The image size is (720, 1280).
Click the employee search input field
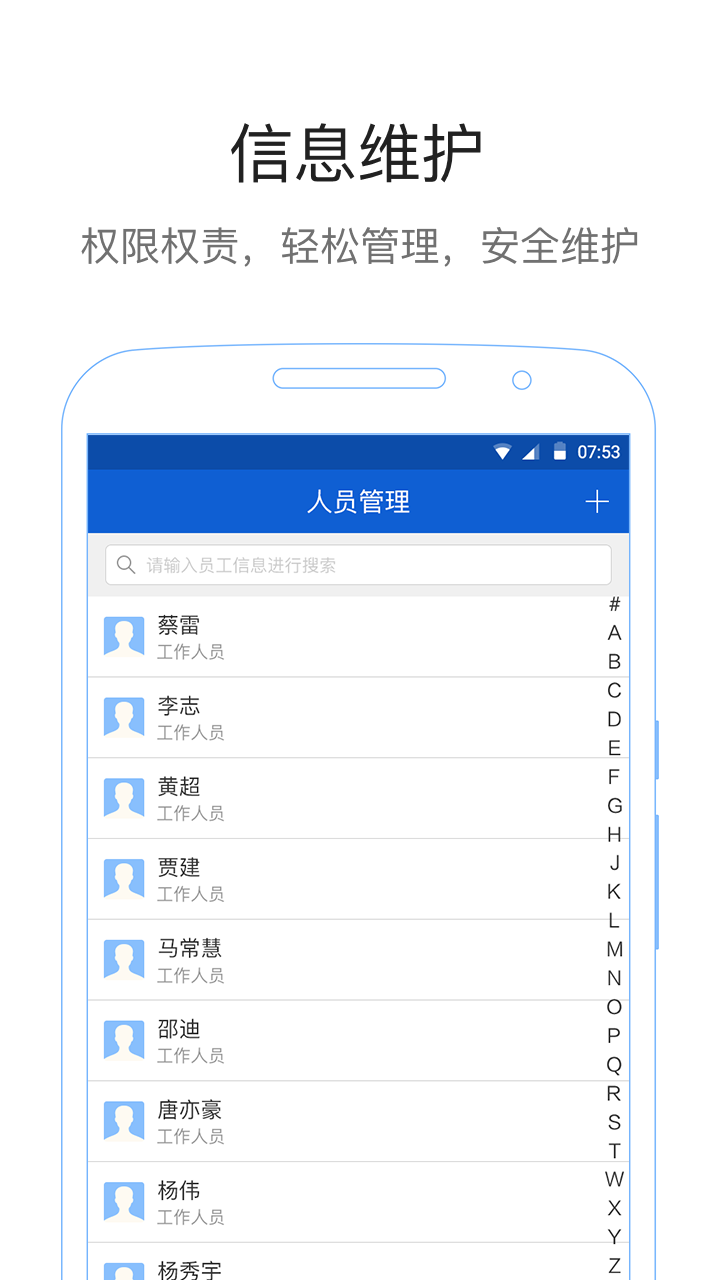[358, 564]
